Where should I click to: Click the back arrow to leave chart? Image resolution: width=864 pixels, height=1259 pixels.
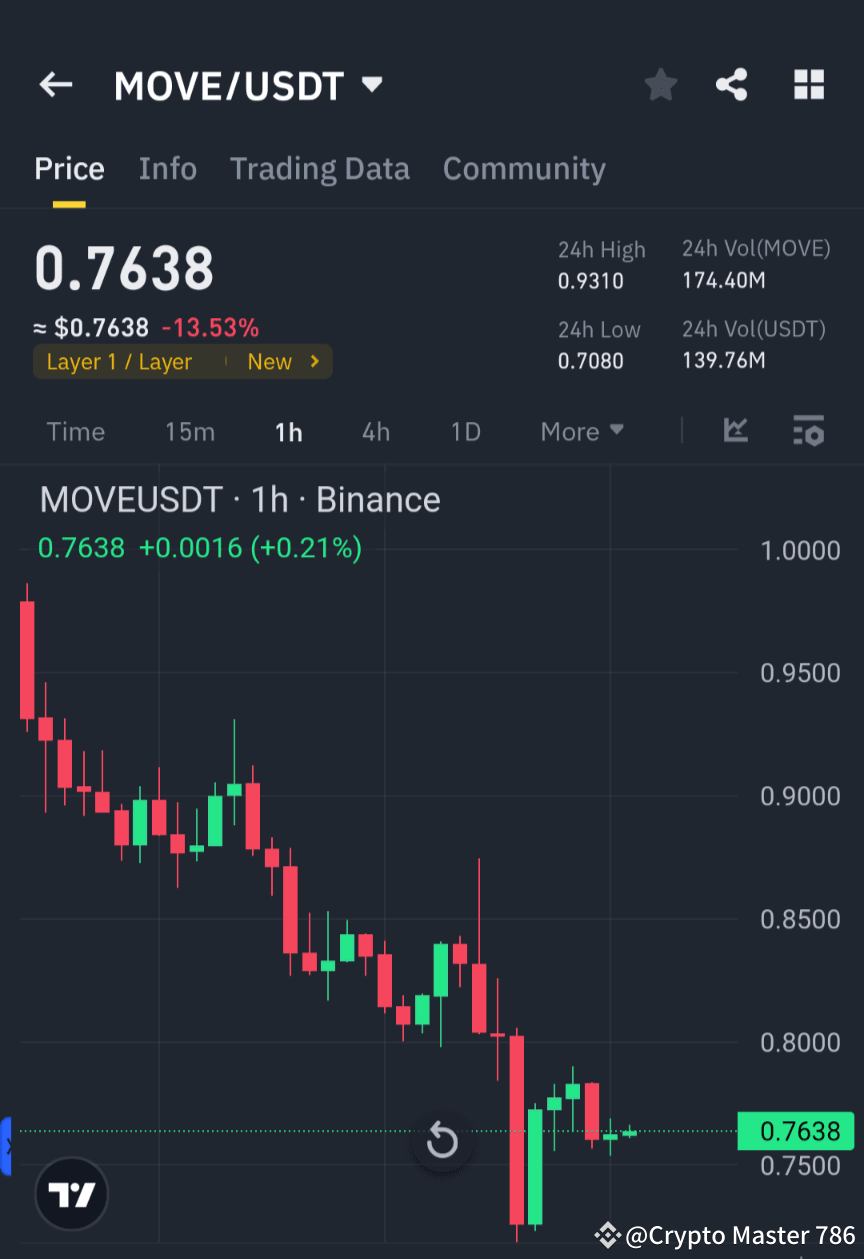click(55, 85)
